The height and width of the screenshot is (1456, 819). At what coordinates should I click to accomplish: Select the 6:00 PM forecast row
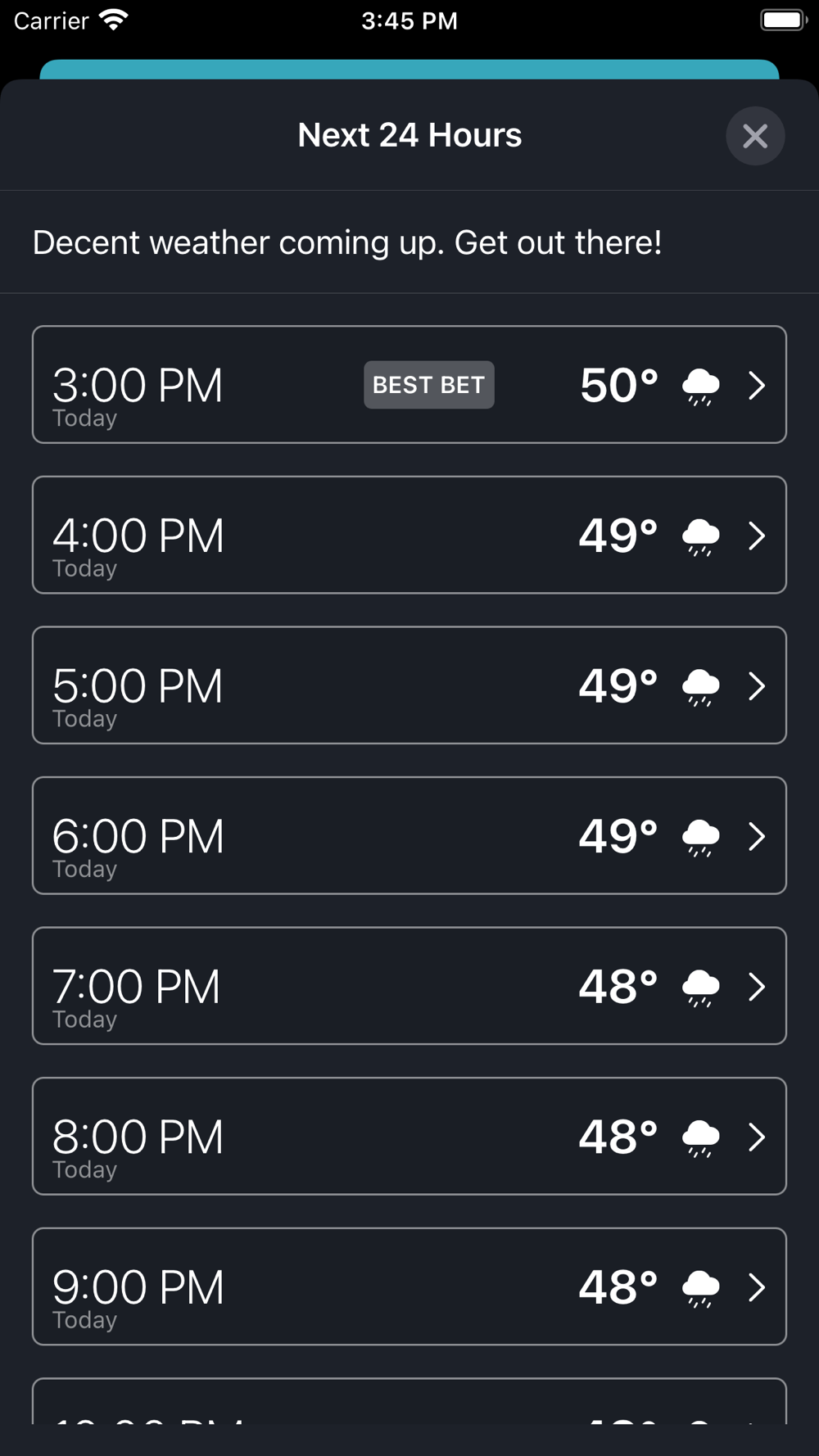click(409, 835)
